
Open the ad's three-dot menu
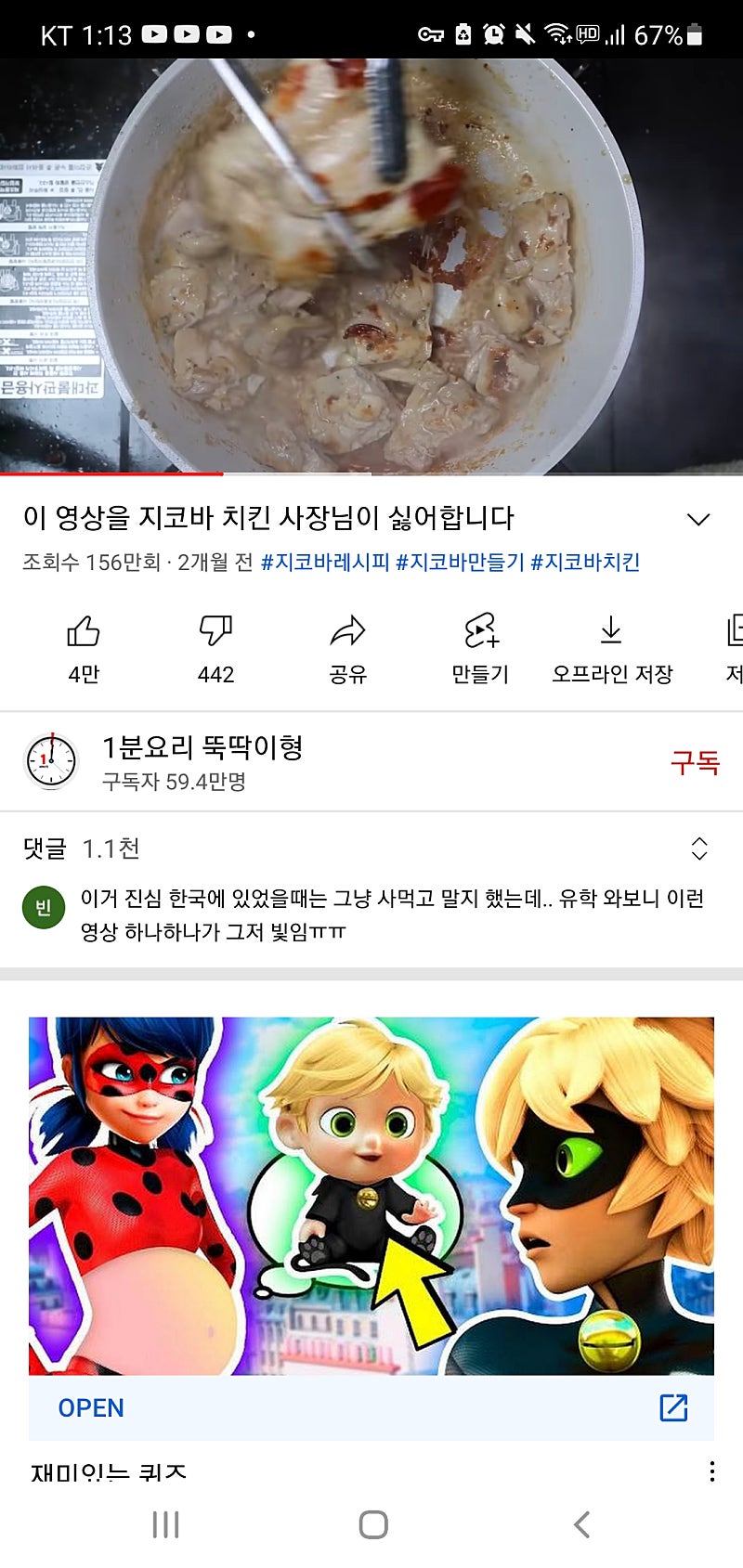click(x=711, y=1471)
